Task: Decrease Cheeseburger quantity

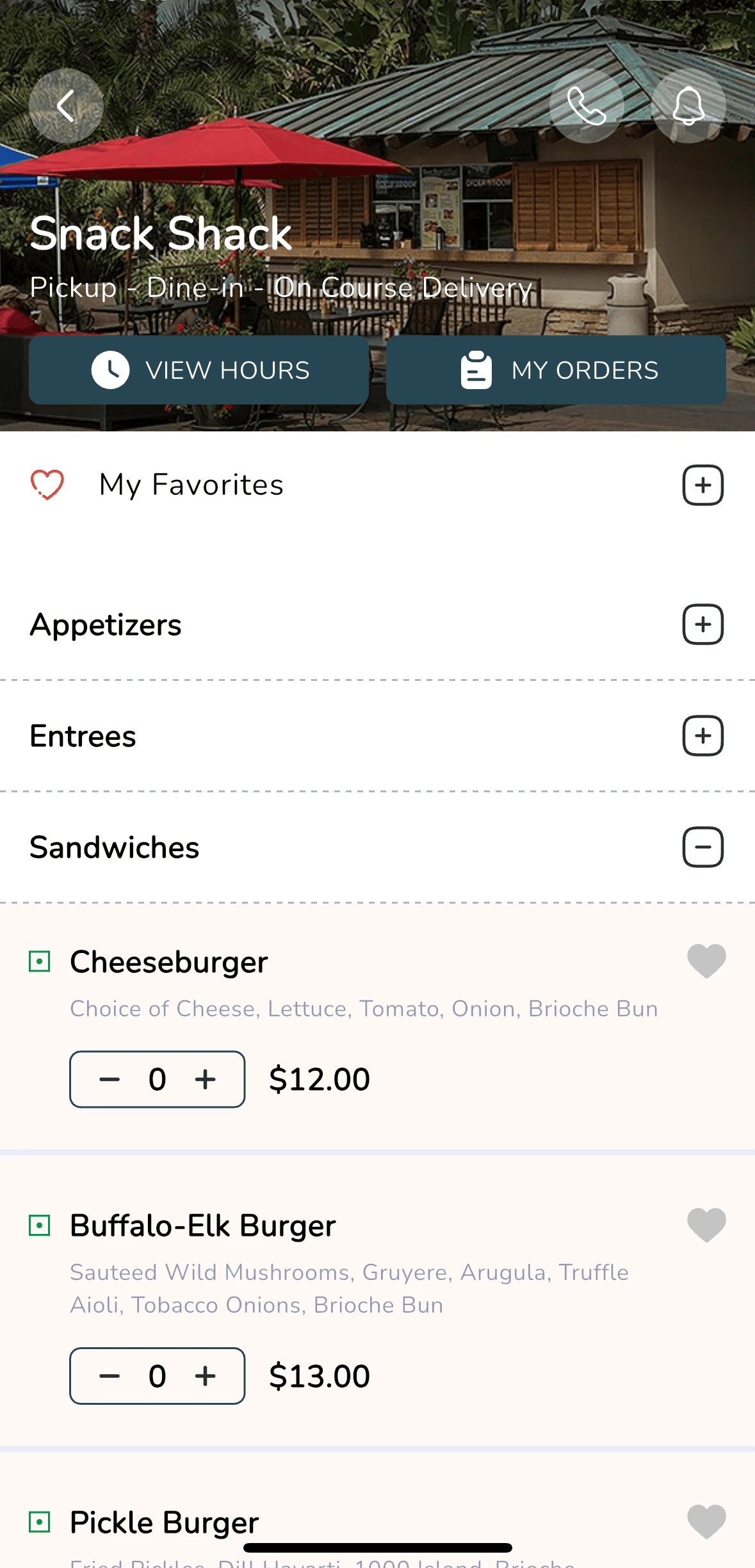Action: click(x=110, y=1079)
